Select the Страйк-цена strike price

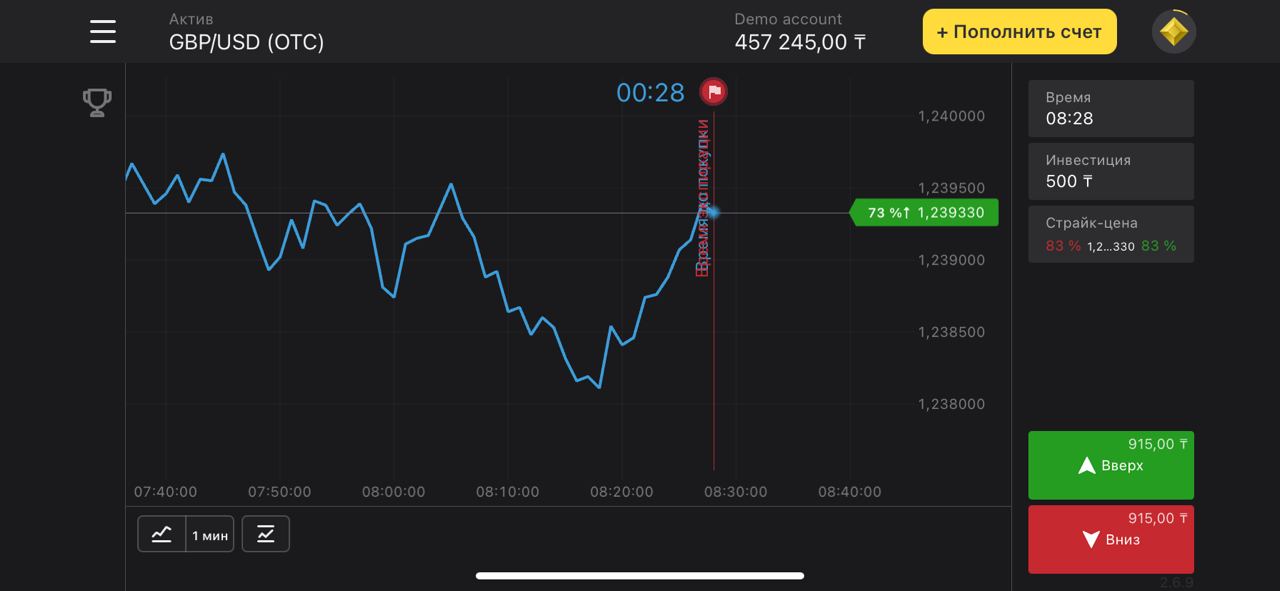pyautogui.click(x=1111, y=234)
